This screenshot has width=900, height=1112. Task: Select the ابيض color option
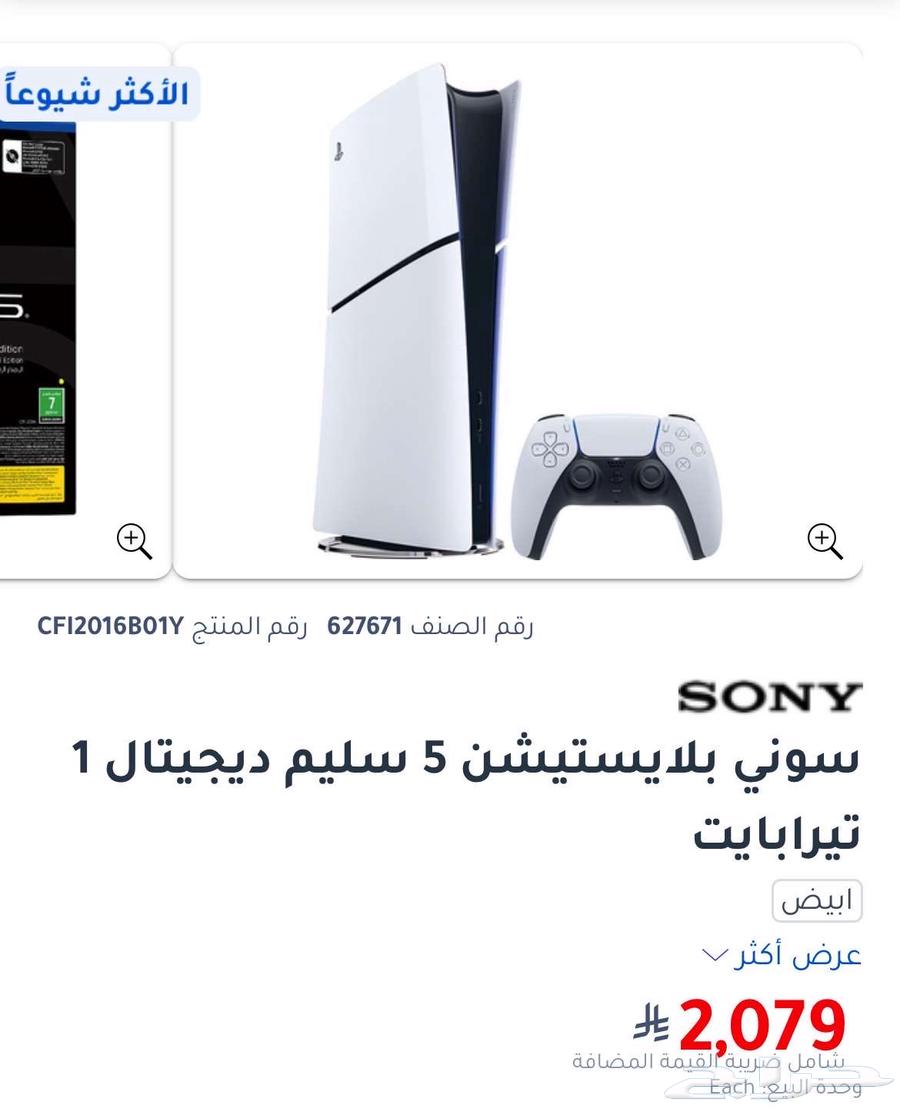(x=817, y=901)
